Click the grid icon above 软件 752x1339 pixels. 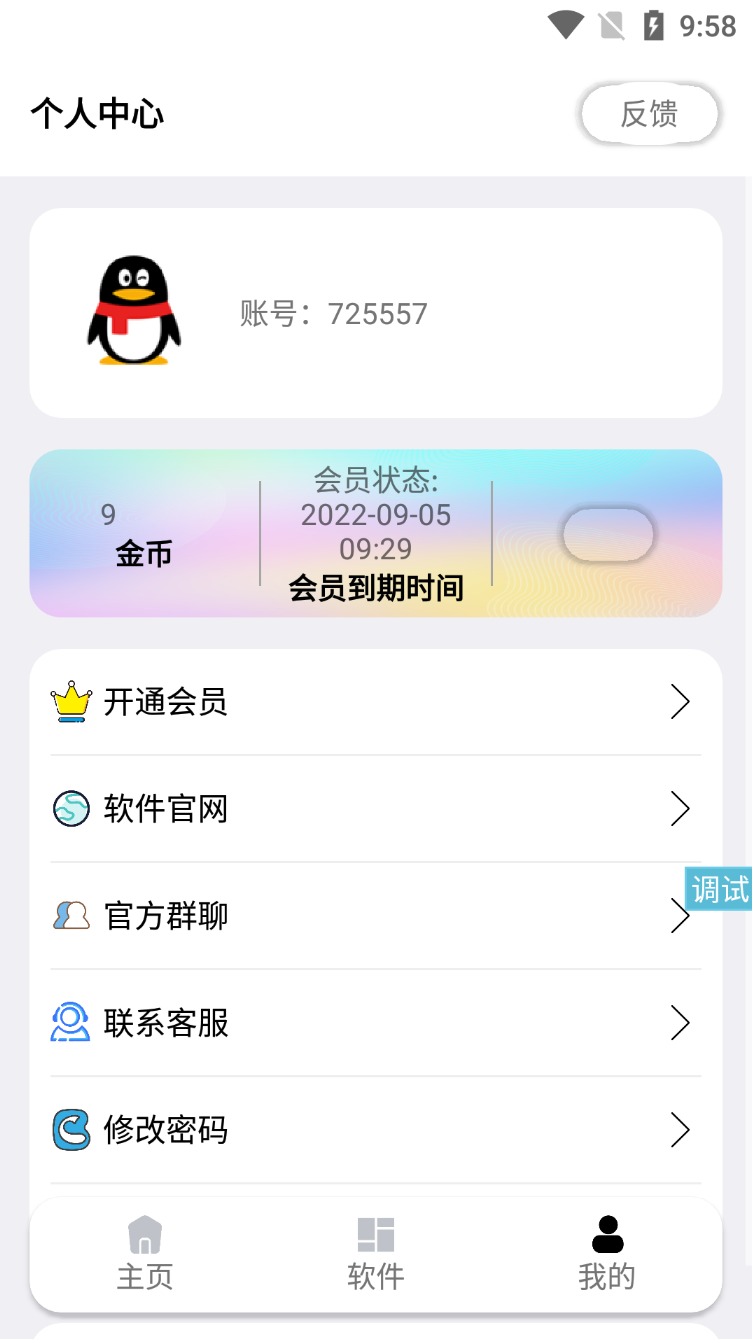[375, 1232]
